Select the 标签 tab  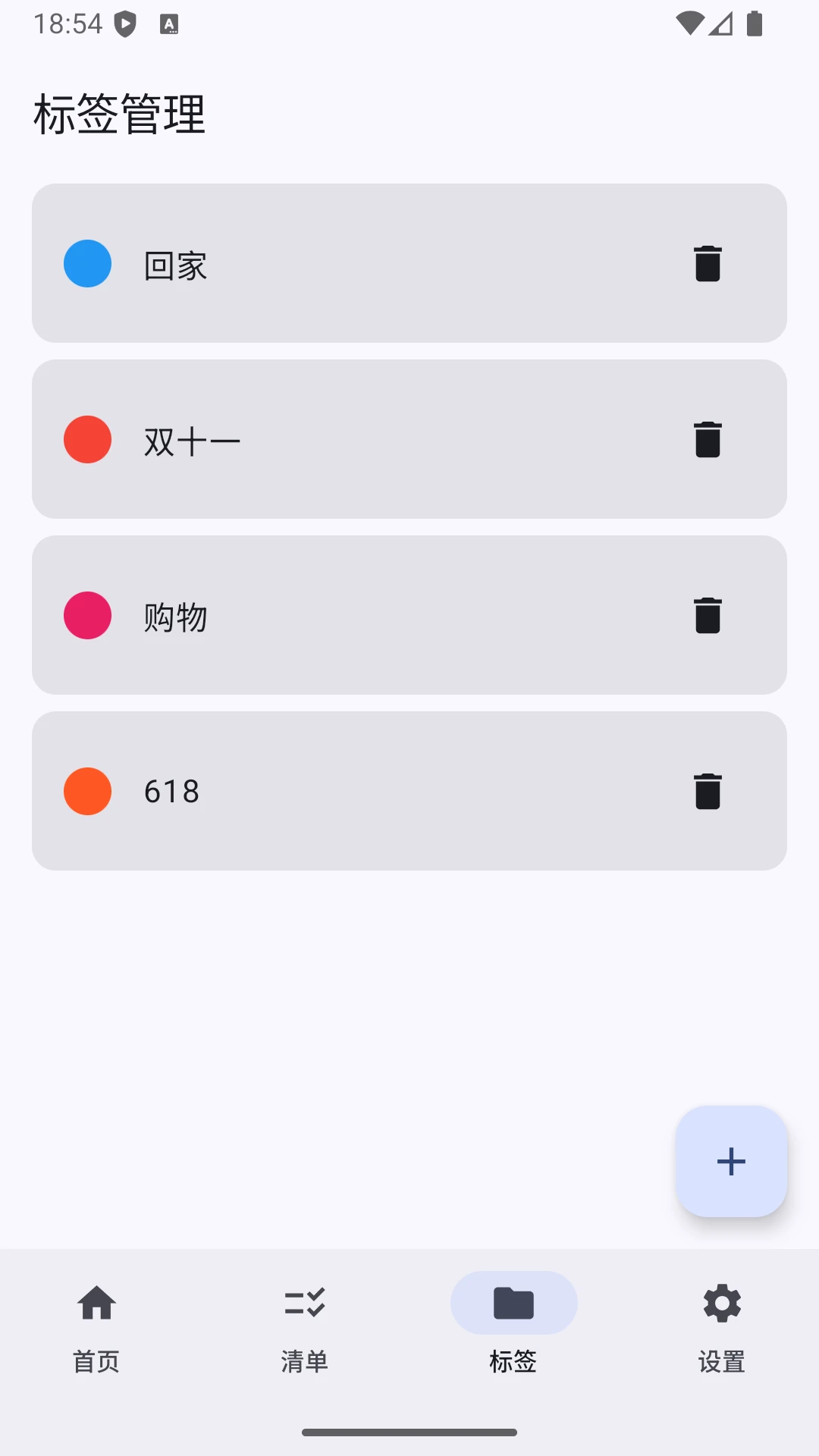[x=513, y=1325]
